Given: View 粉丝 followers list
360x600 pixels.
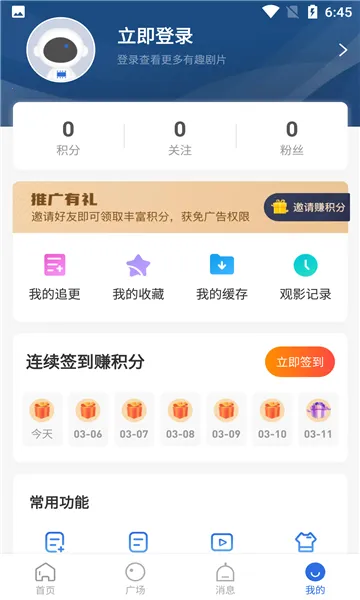Looking at the screenshot, I should coord(292,138).
